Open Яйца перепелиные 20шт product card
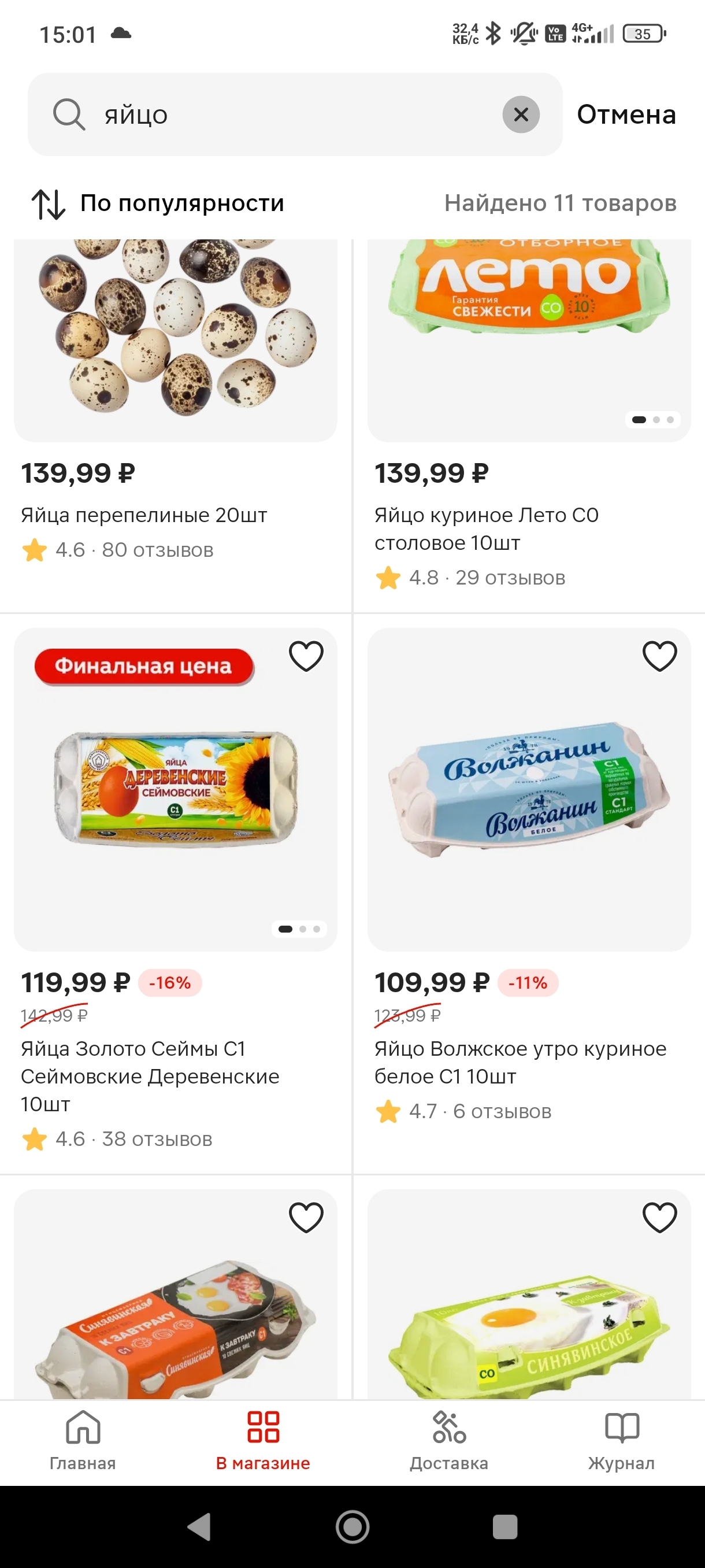The image size is (705, 1568). (175, 341)
